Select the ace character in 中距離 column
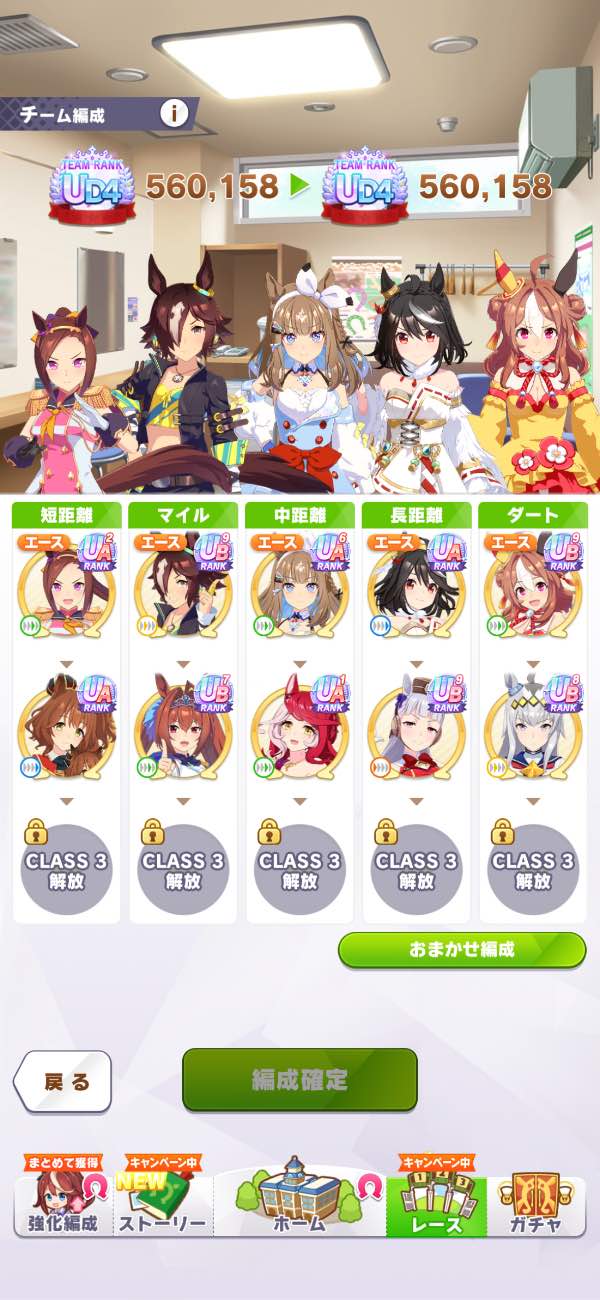This screenshot has height=1300, width=600. pos(299,590)
